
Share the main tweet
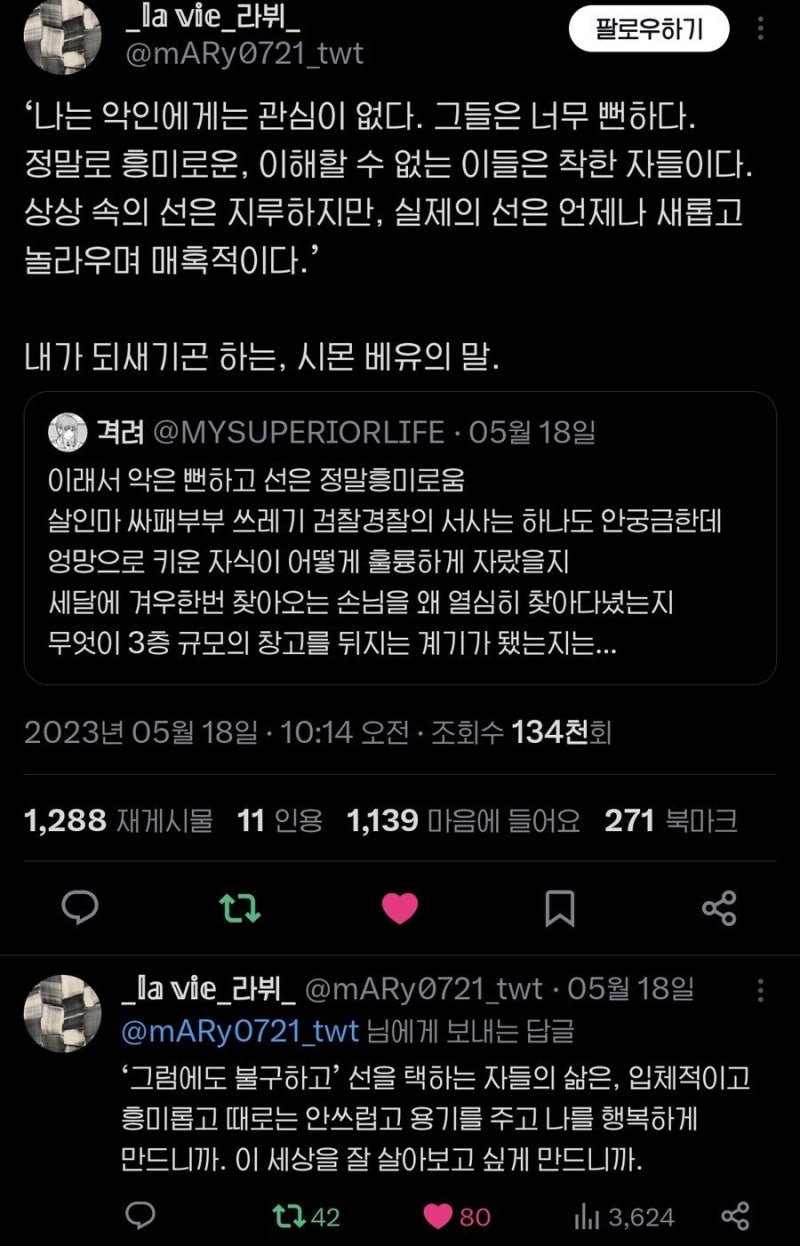click(x=719, y=908)
